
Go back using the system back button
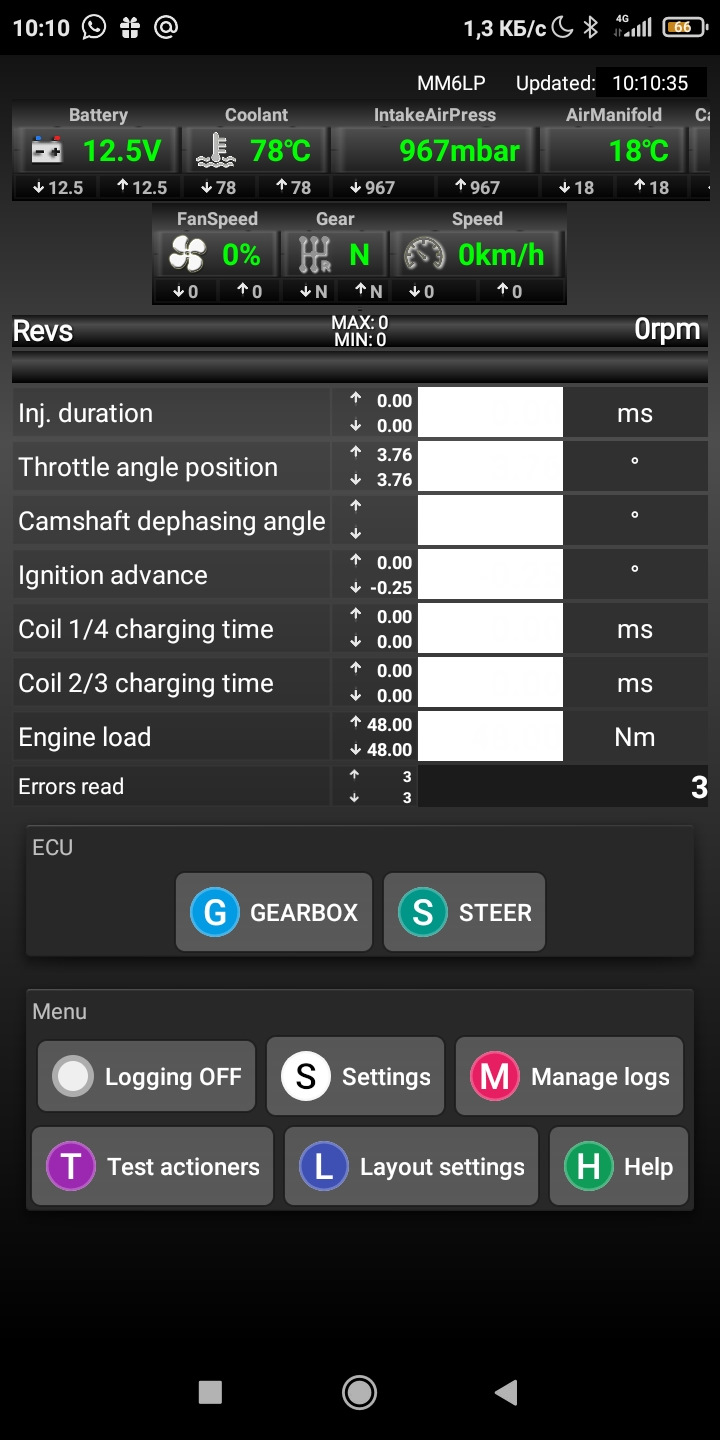pos(507,1392)
